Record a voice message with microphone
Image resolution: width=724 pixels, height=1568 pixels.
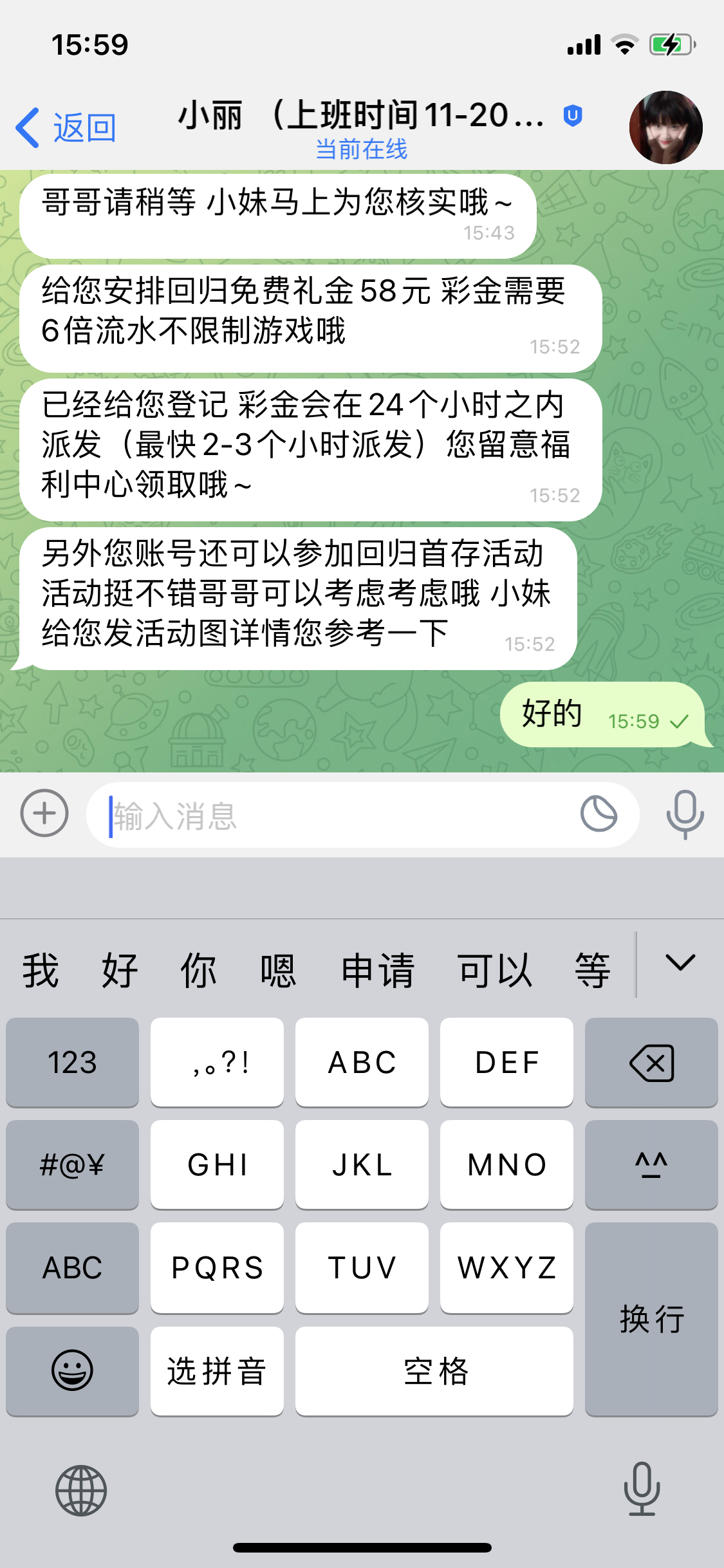point(685,814)
